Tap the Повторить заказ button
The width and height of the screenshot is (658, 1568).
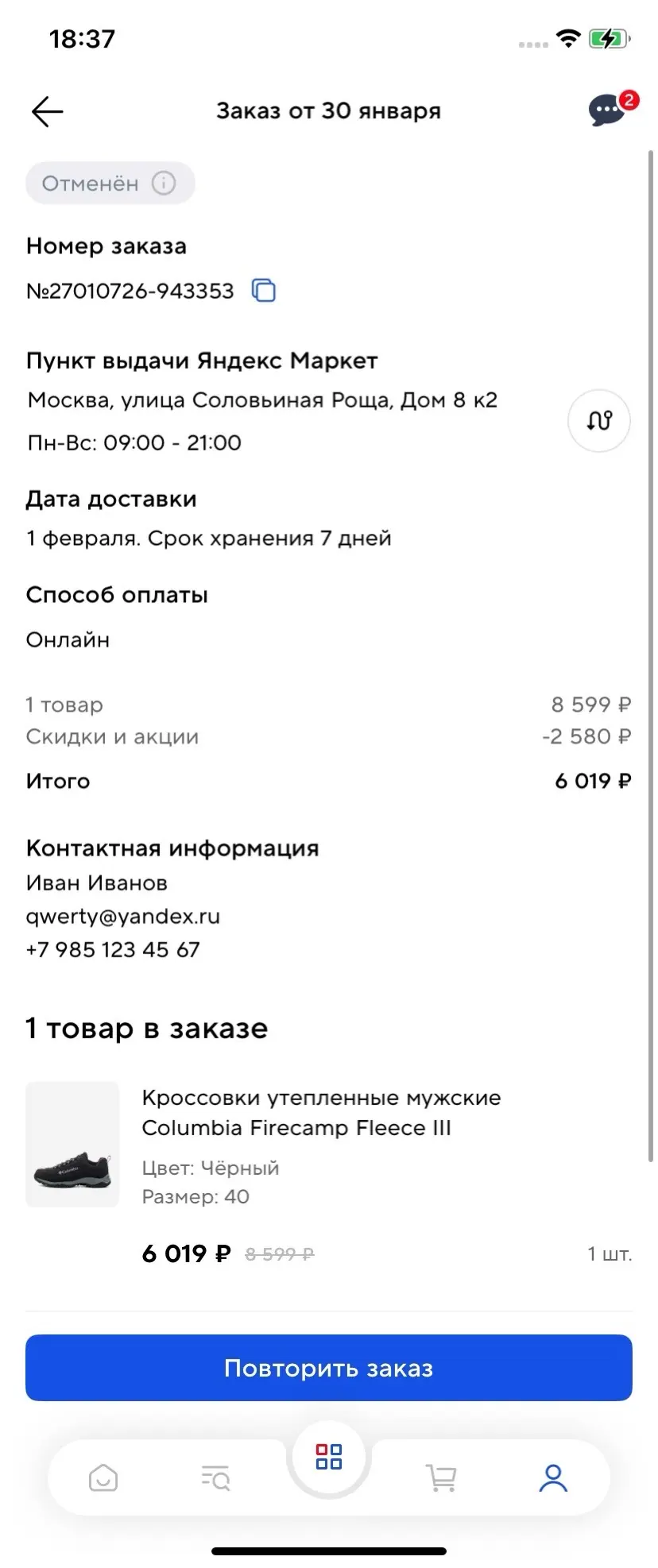point(329,1368)
